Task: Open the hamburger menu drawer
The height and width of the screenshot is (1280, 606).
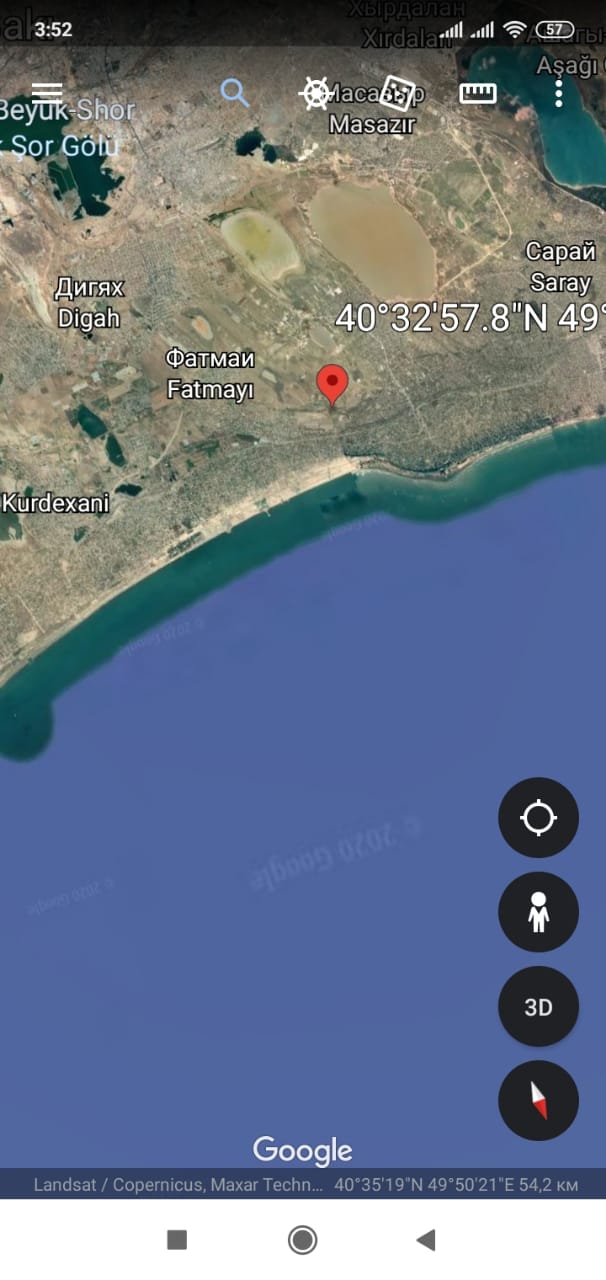Action: (47, 93)
